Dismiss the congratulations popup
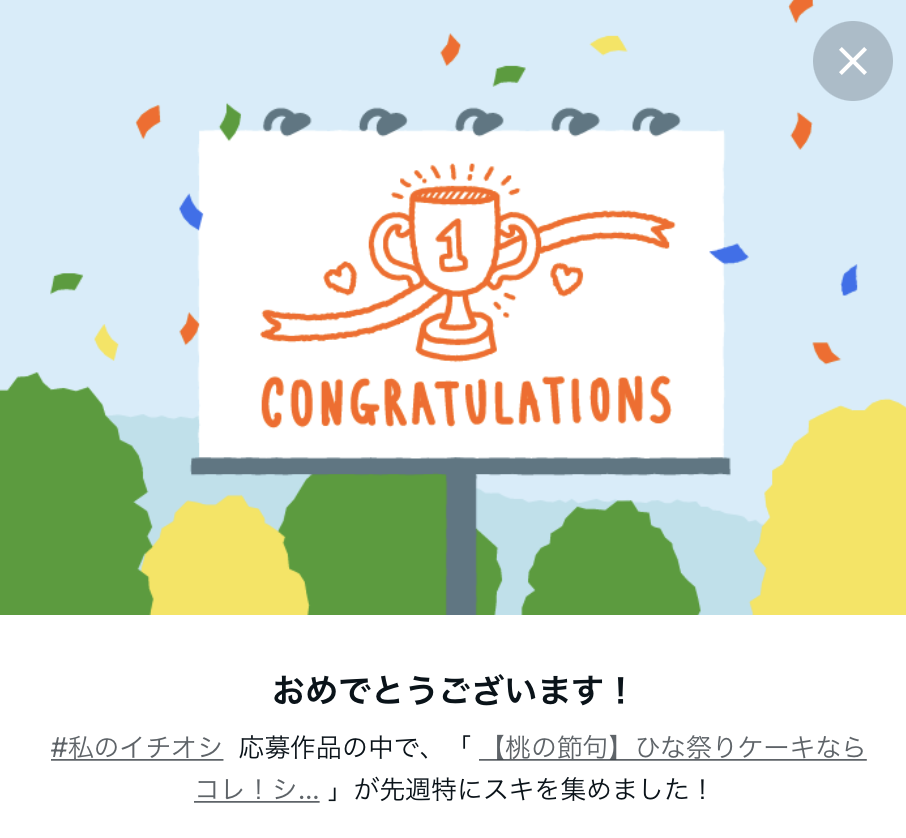Image resolution: width=906 pixels, height=838 pixels. pos(852,61)
